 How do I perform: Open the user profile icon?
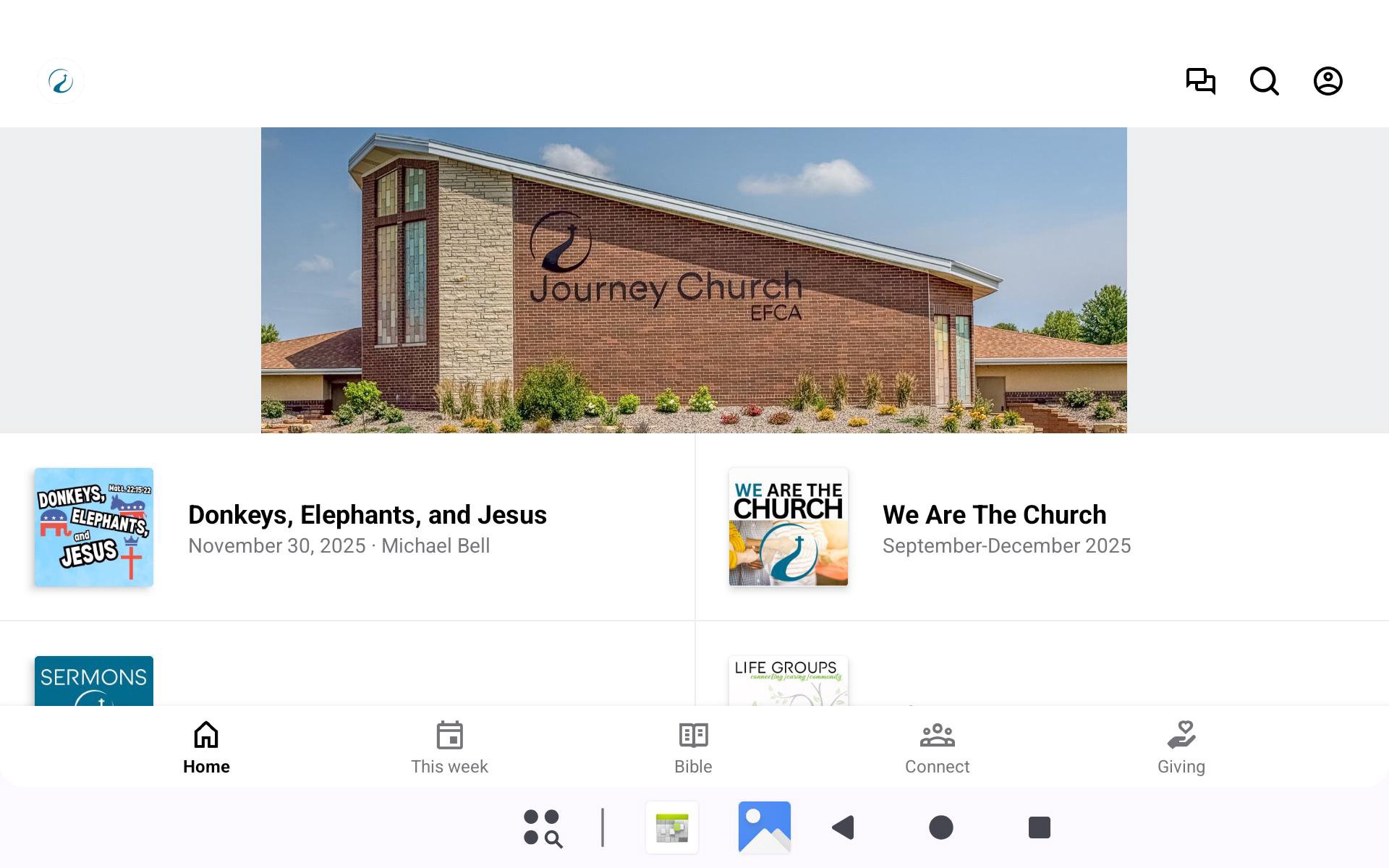click(x=1328, y=81)
